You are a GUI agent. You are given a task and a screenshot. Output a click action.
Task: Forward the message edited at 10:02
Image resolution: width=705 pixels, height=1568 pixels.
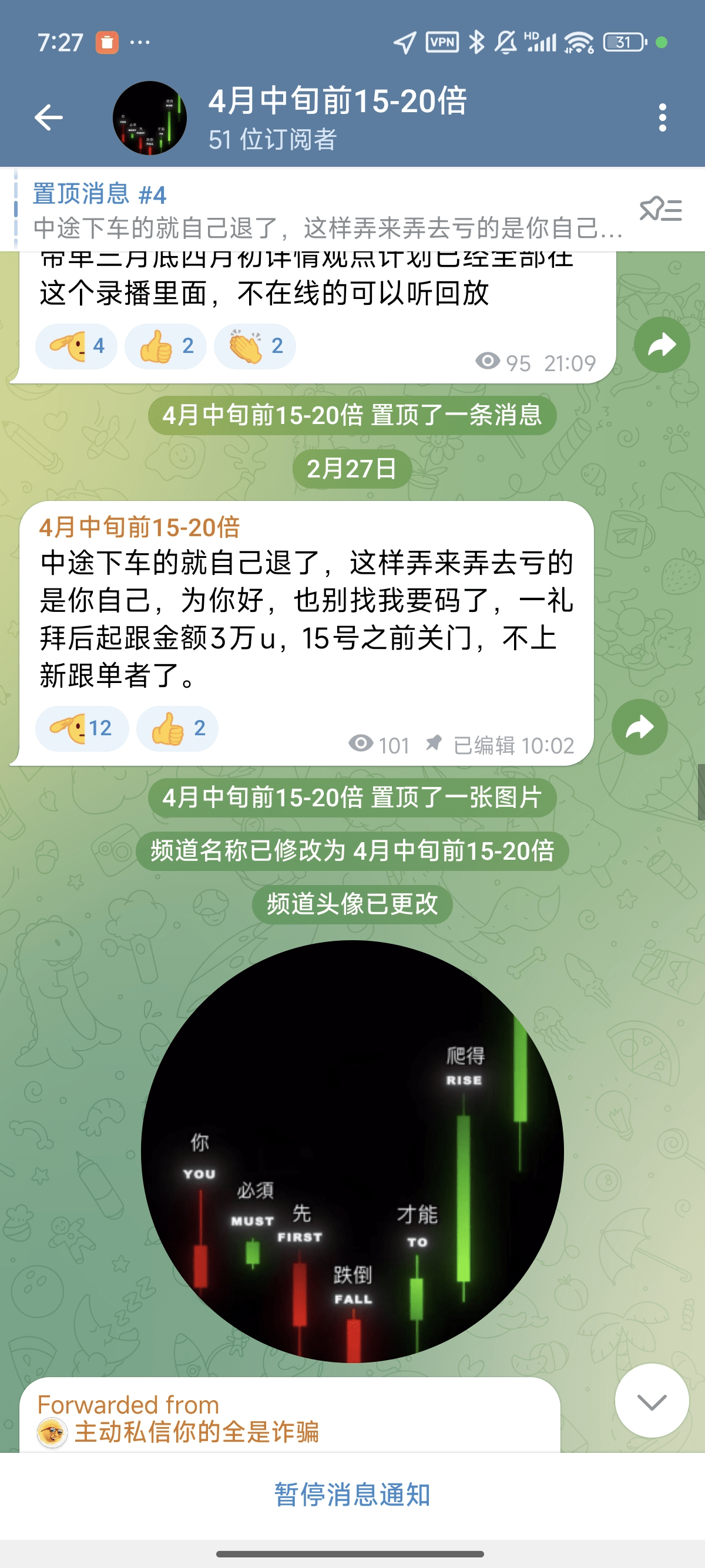tap(639, 728)
